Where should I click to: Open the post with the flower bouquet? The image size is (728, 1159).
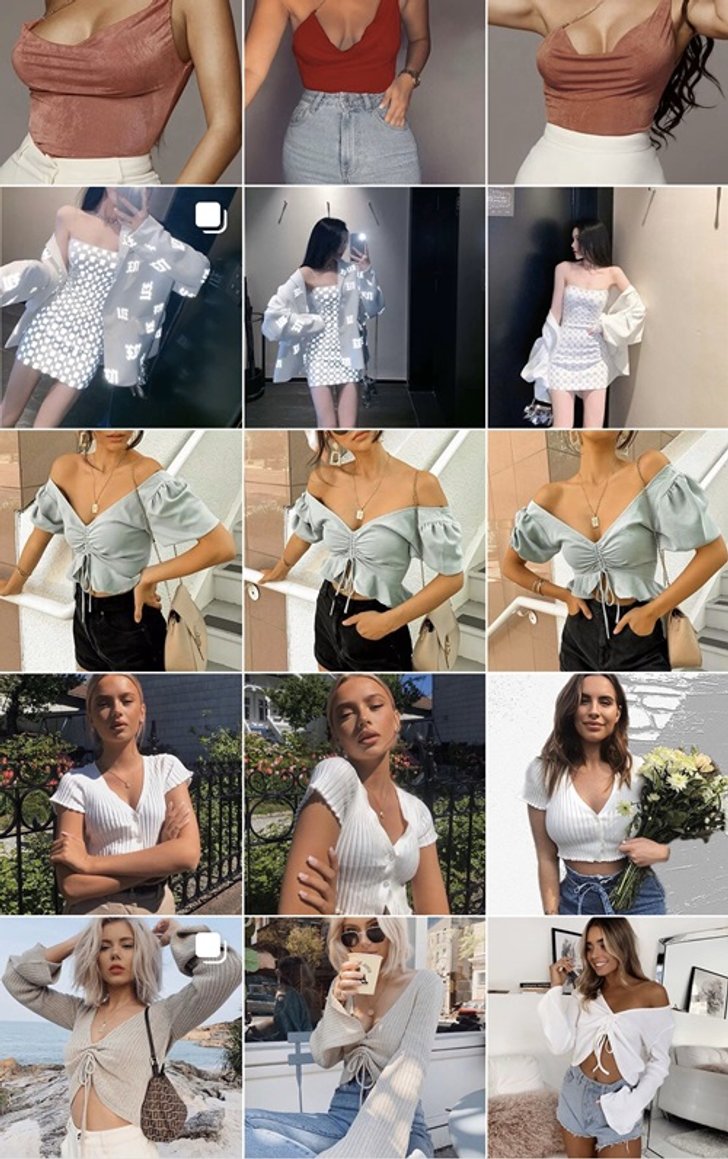[x=607, y=794]
